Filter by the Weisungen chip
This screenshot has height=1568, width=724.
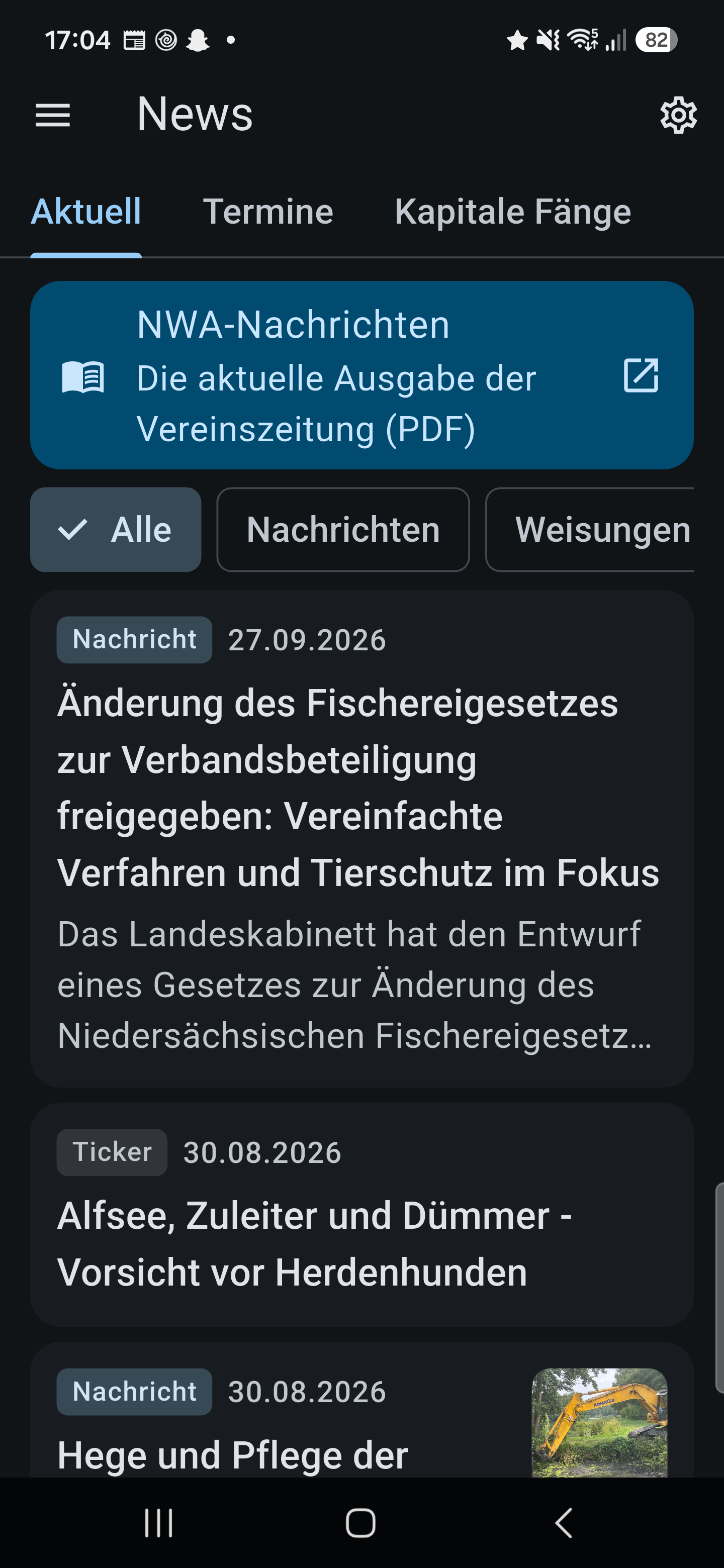point(589,530)
